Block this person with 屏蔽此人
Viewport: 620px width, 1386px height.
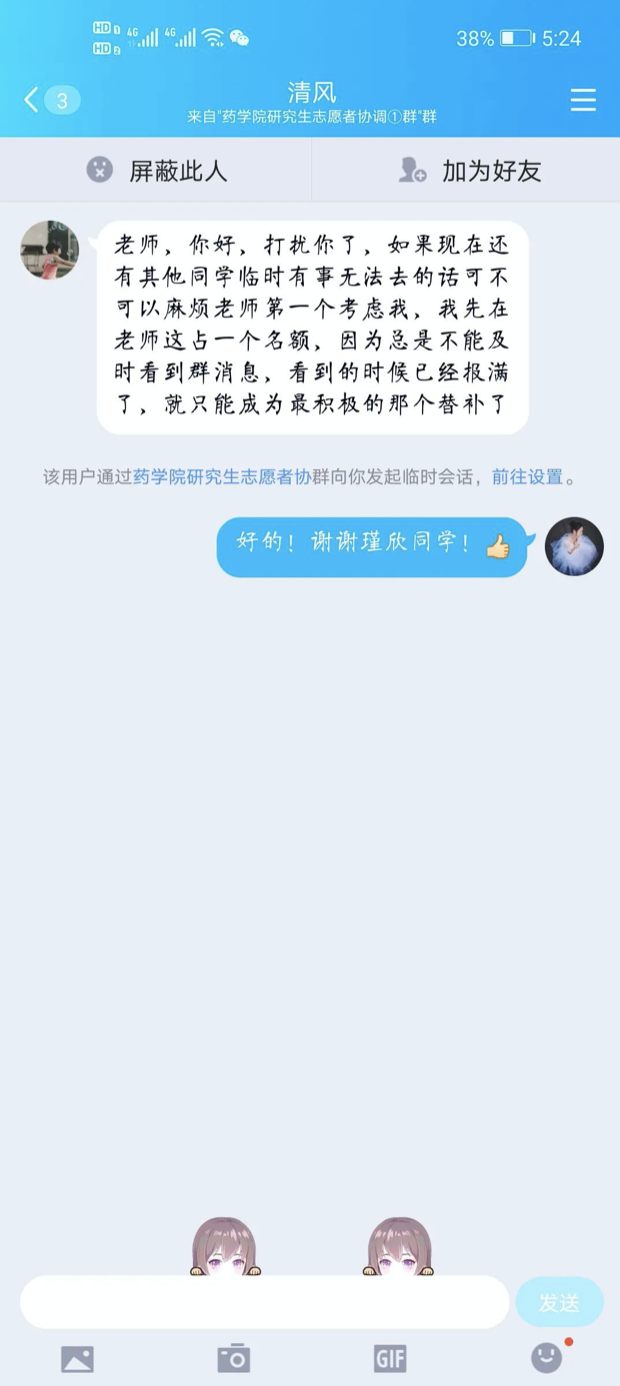tap(156, 170)
